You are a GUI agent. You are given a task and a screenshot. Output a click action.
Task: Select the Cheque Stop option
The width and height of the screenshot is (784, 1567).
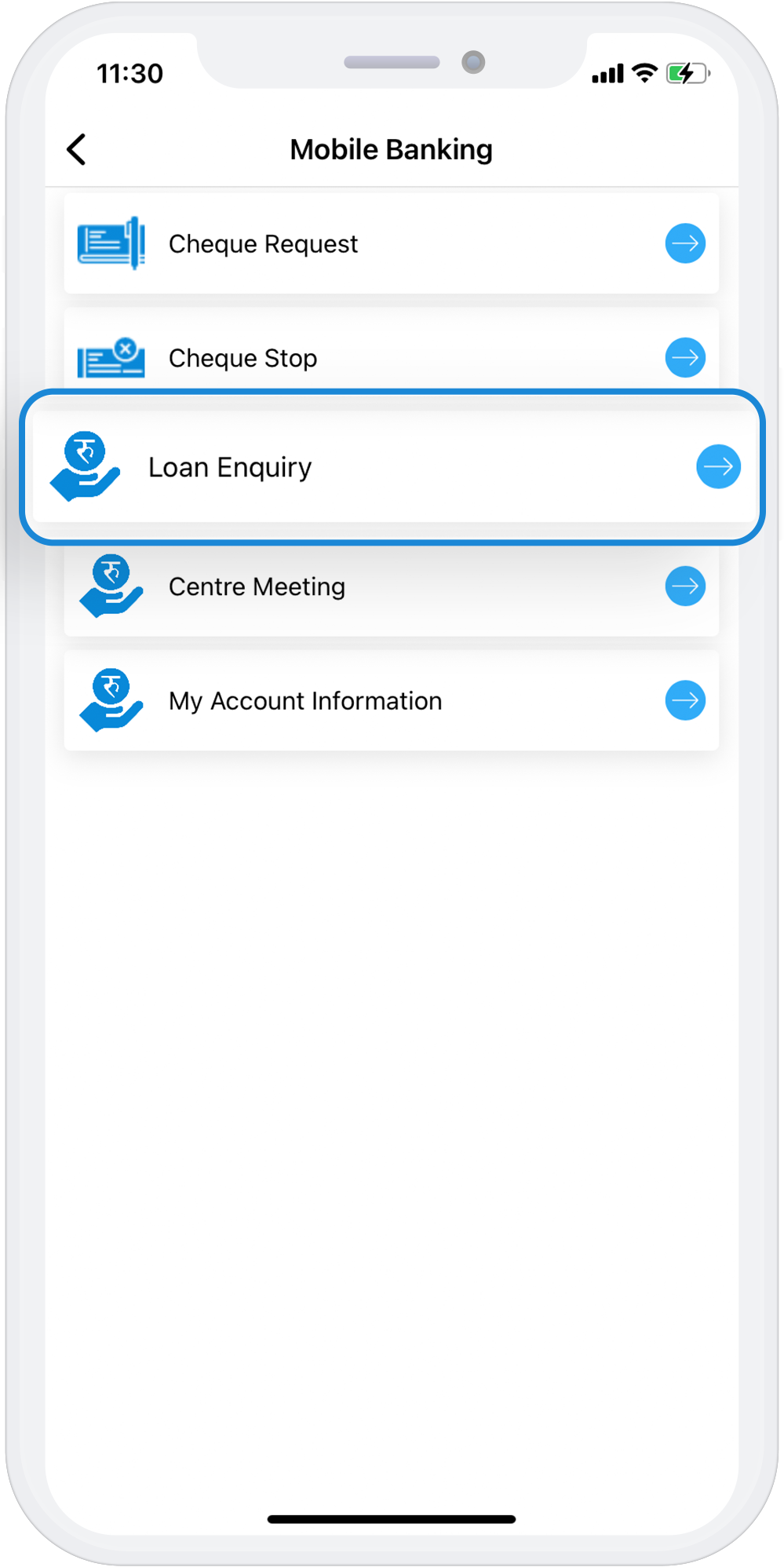point(391,356)
